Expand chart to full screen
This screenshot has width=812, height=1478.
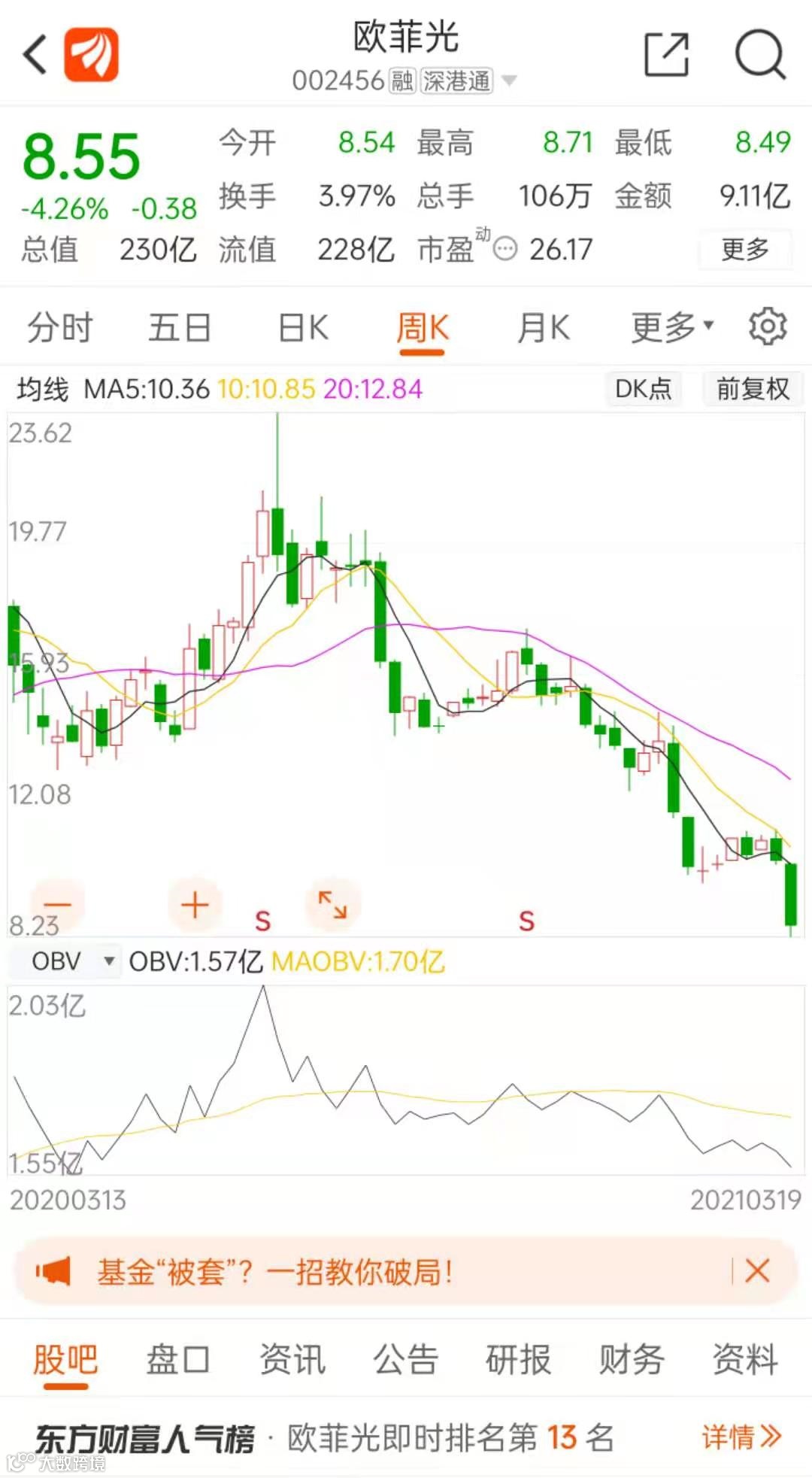(332, 904)
